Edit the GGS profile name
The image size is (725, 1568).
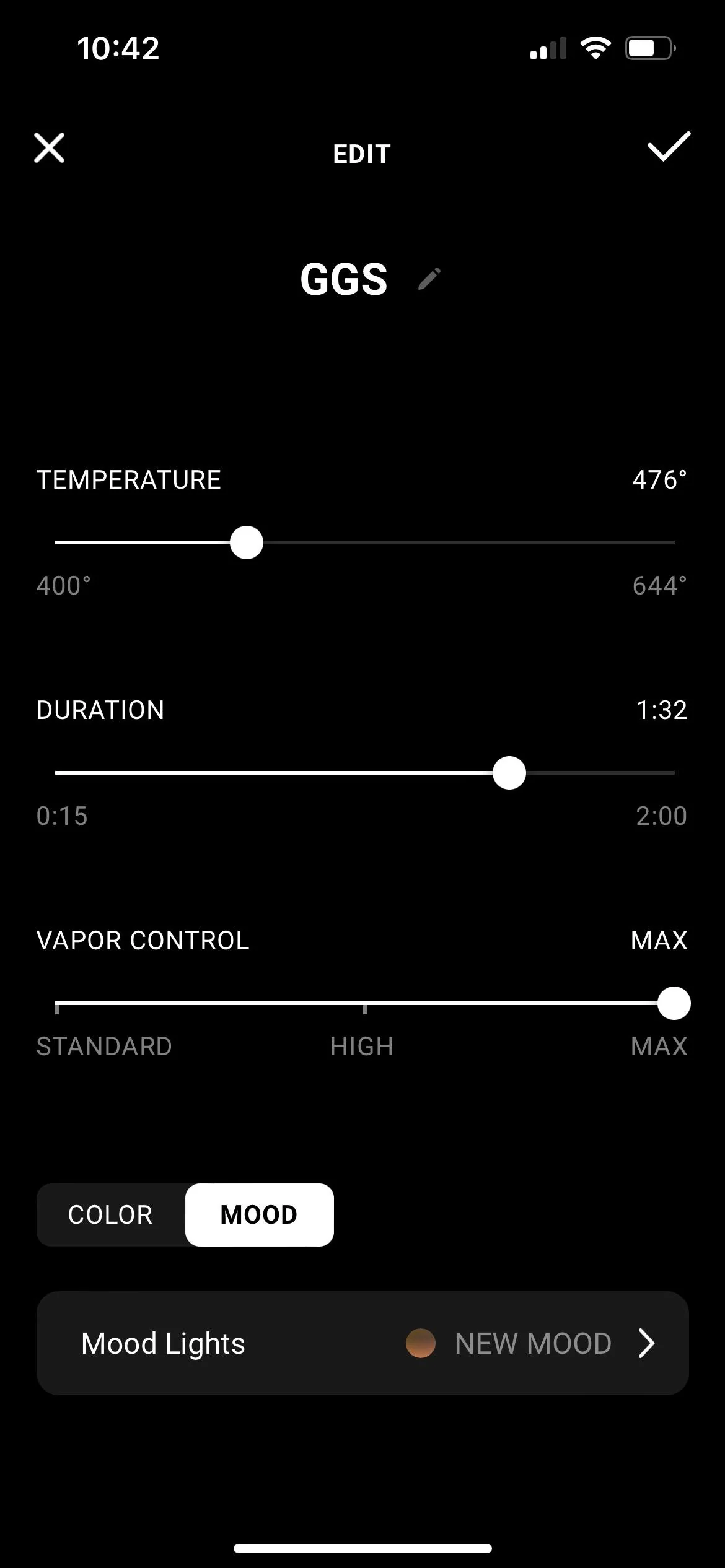tap(429, 279)
